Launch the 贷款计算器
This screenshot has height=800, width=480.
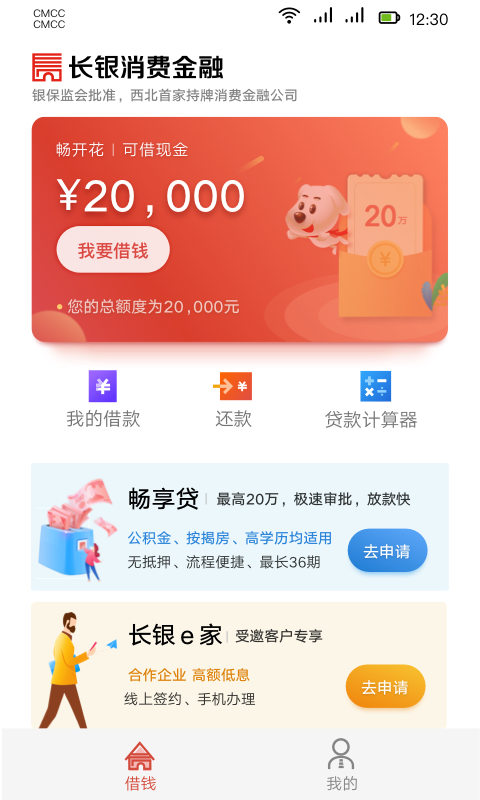coord(371,399)
